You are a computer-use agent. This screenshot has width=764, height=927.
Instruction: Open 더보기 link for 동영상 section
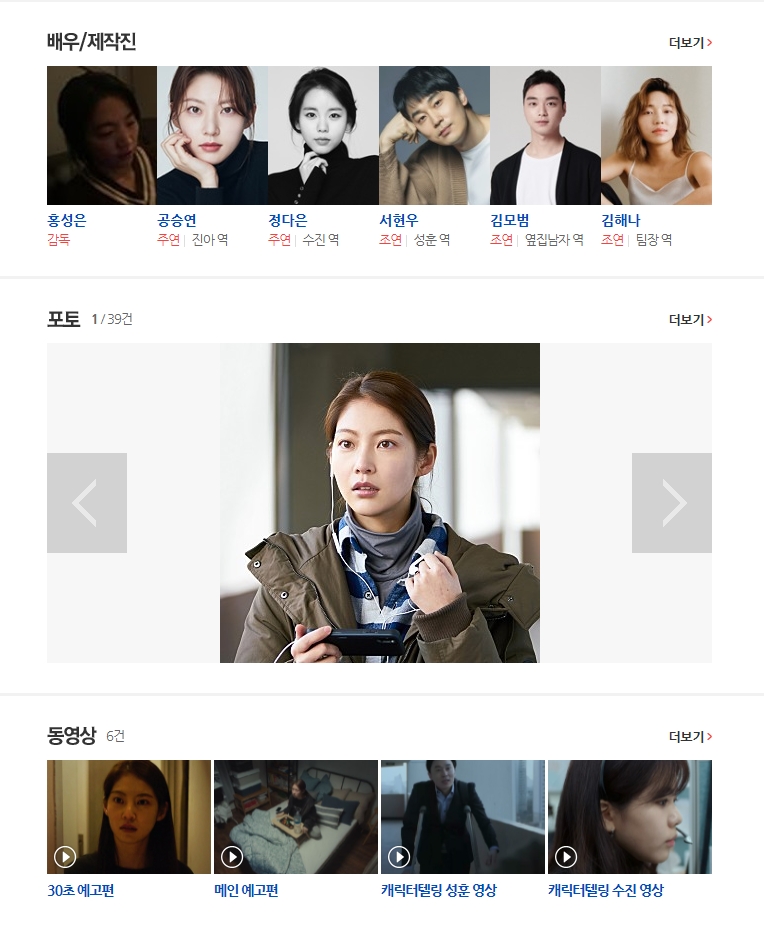click(690, 737)
